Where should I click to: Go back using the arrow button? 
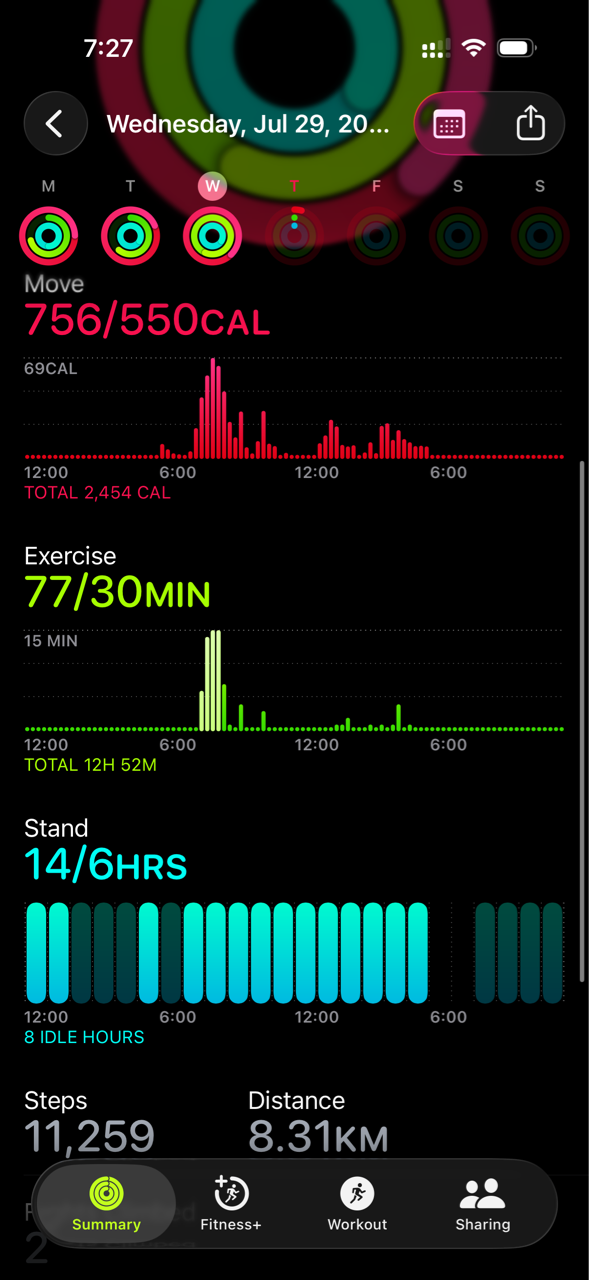tap(55, 124)
